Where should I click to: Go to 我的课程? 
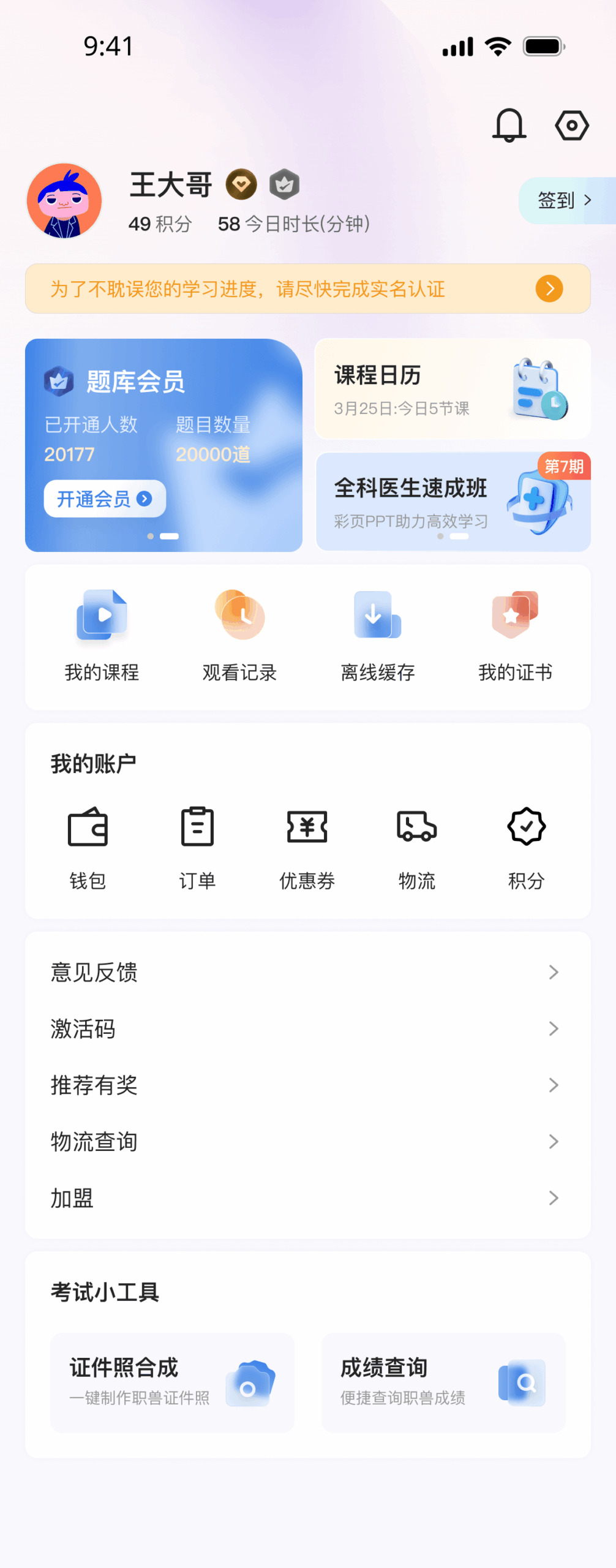pos(102,636)
